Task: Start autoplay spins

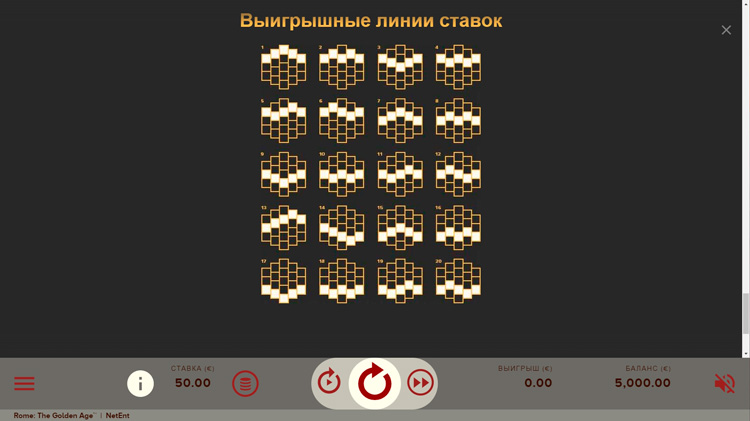Action: click(x=329, y=382)
